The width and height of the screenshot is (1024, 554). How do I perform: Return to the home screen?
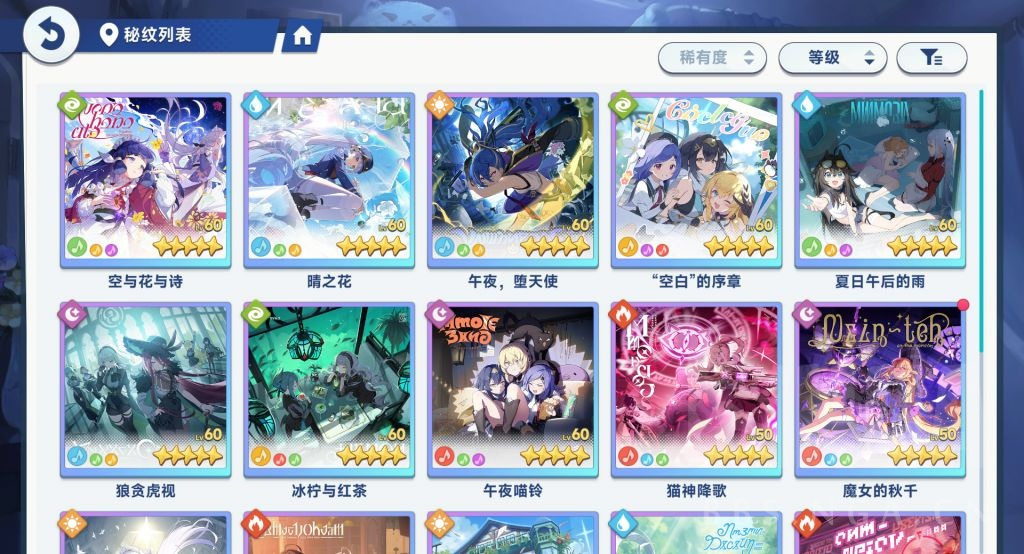303,37
